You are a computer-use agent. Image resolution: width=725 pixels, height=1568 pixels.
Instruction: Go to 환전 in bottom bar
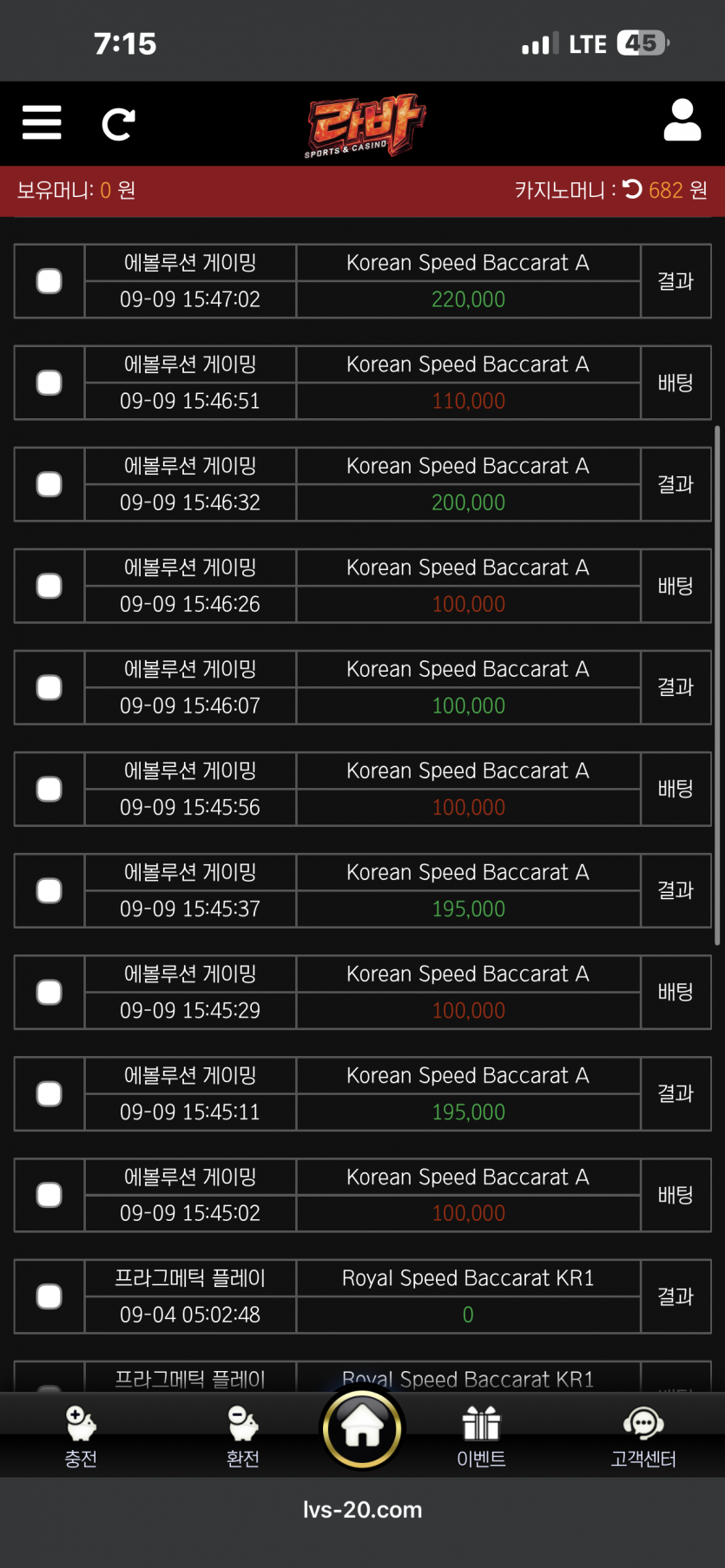click(x=243, y=1436)
